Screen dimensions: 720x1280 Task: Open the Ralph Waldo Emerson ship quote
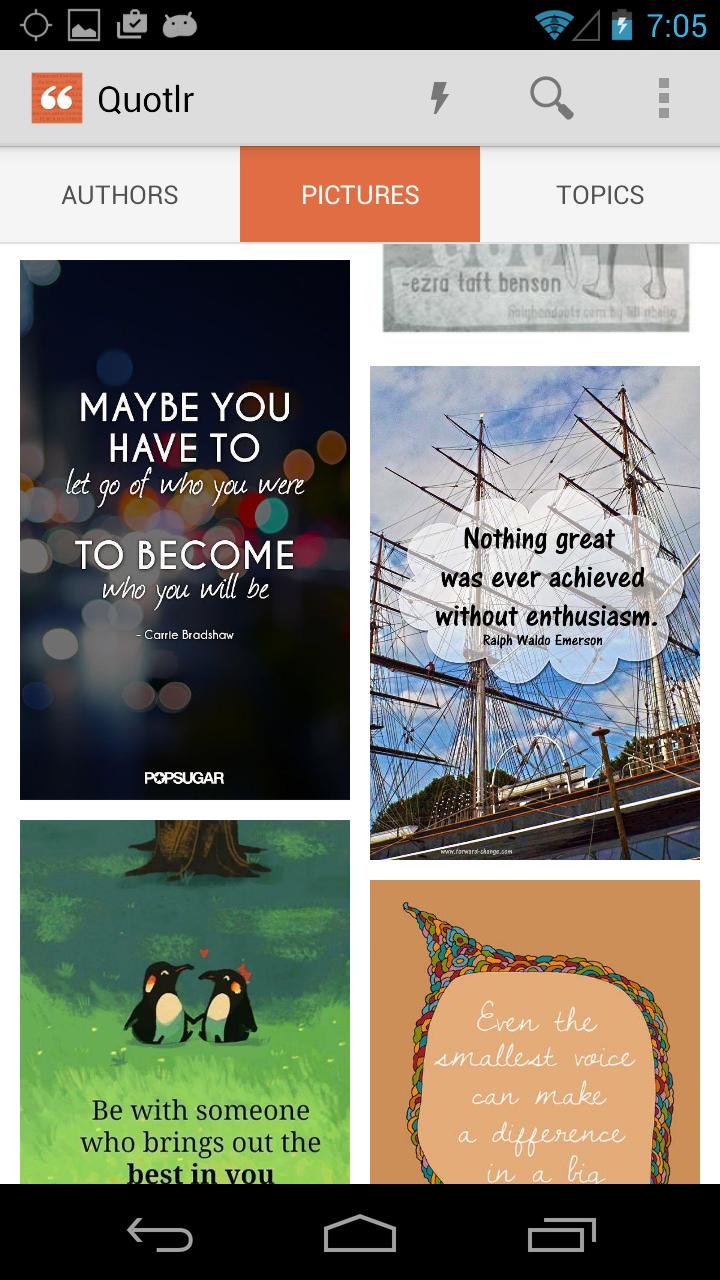pos(535,612)
